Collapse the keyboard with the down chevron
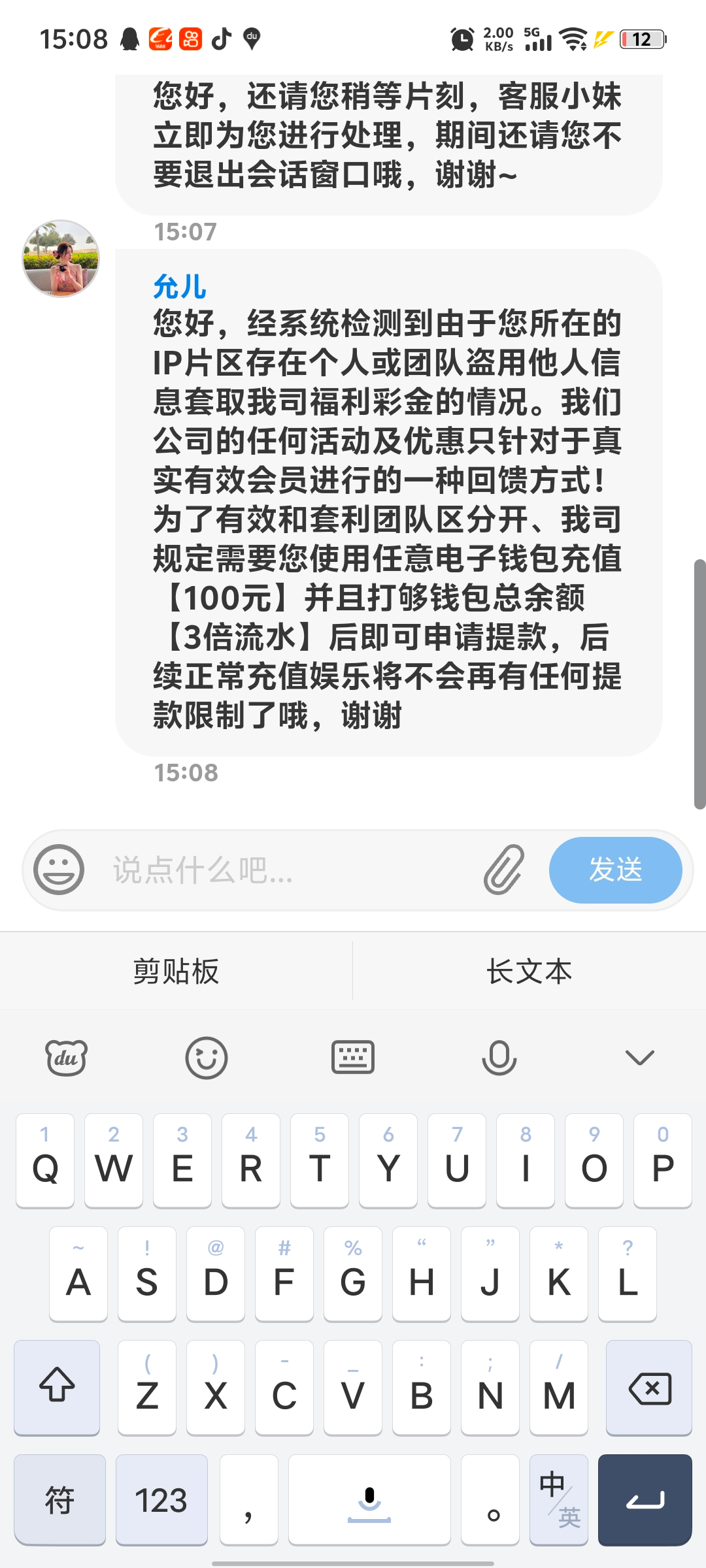This screenshot has width=706, height=1568. pos(639,1056)
